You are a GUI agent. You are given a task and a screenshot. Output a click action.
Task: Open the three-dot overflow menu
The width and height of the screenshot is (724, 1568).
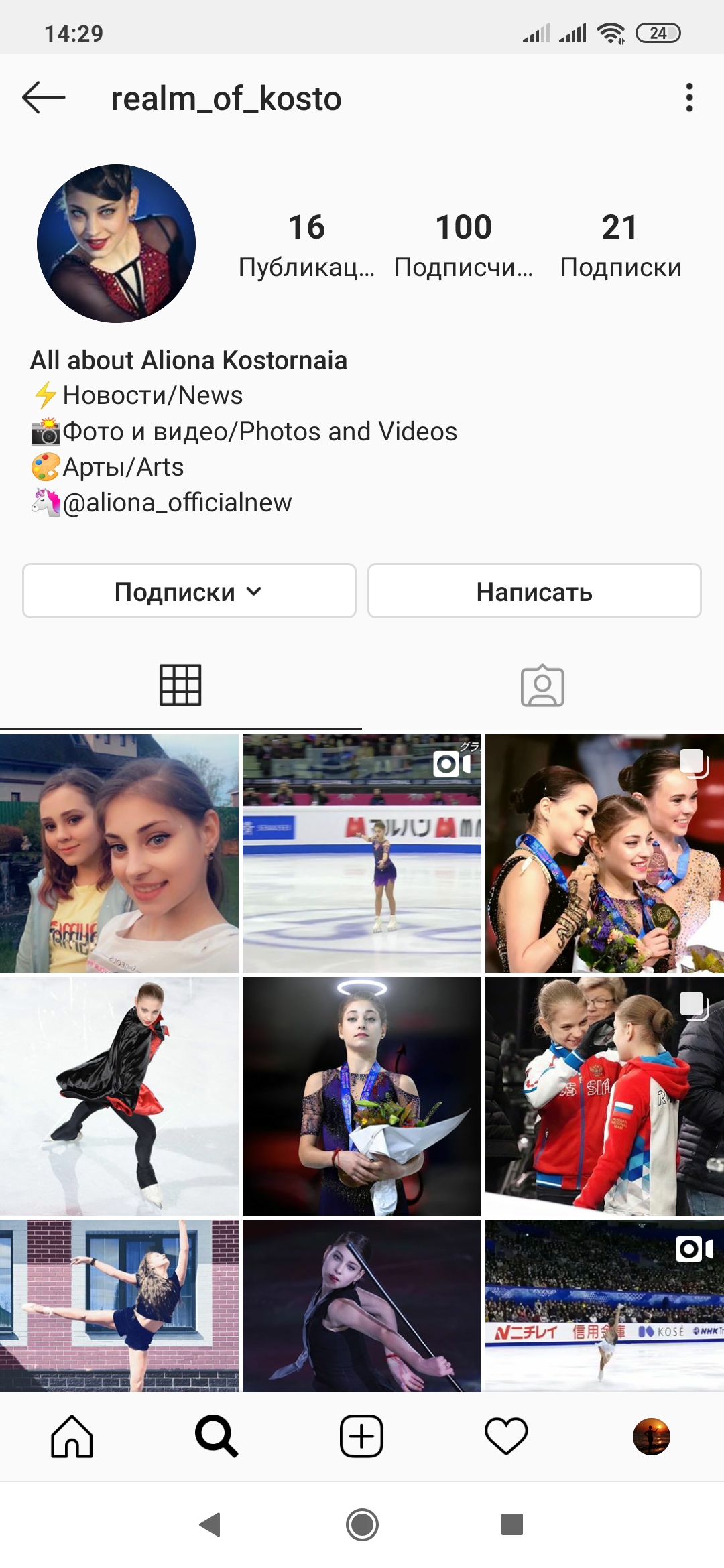(x=689, y=98)
